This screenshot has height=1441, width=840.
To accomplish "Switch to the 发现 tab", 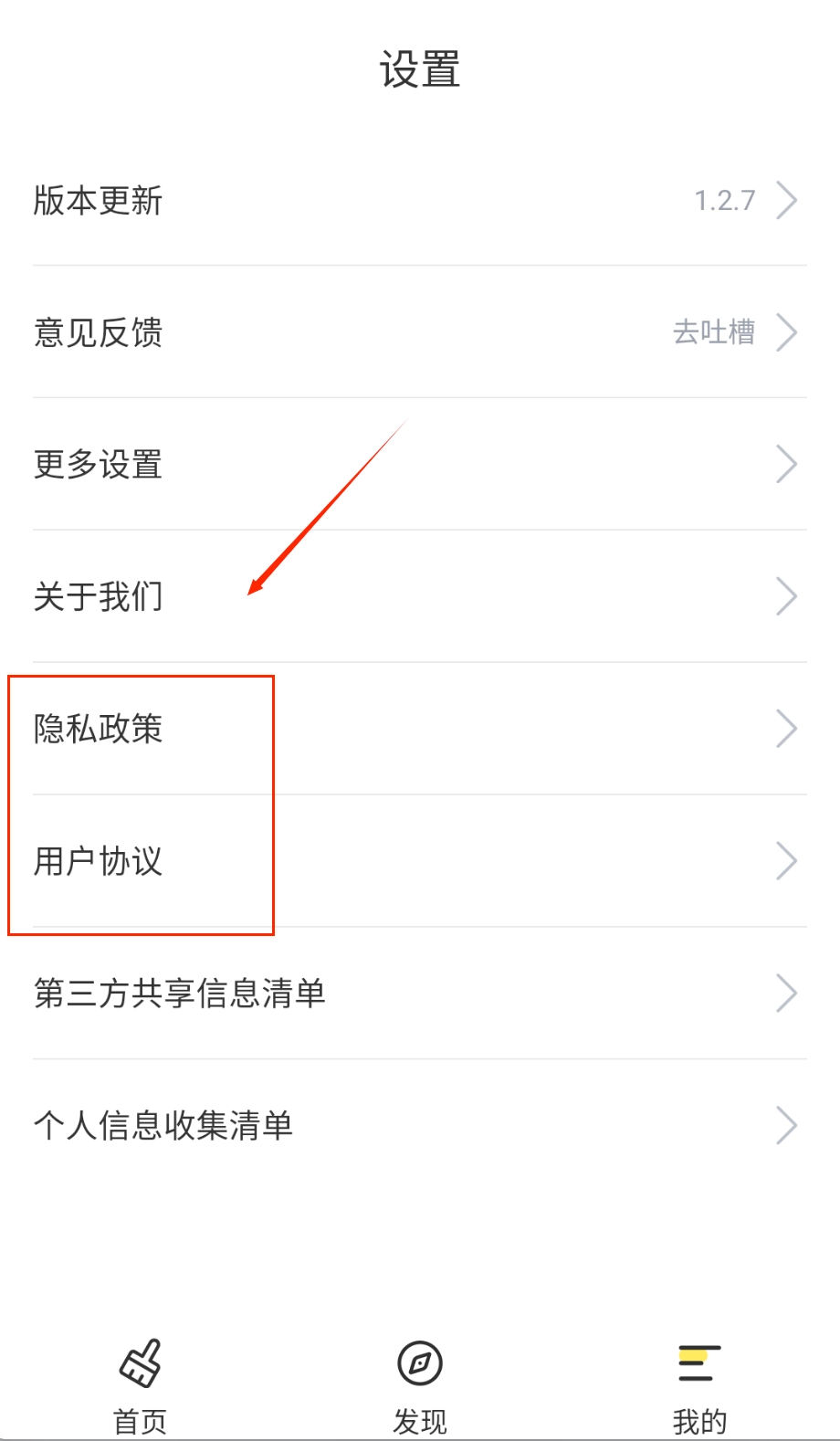I will (x=420, y=1384).
